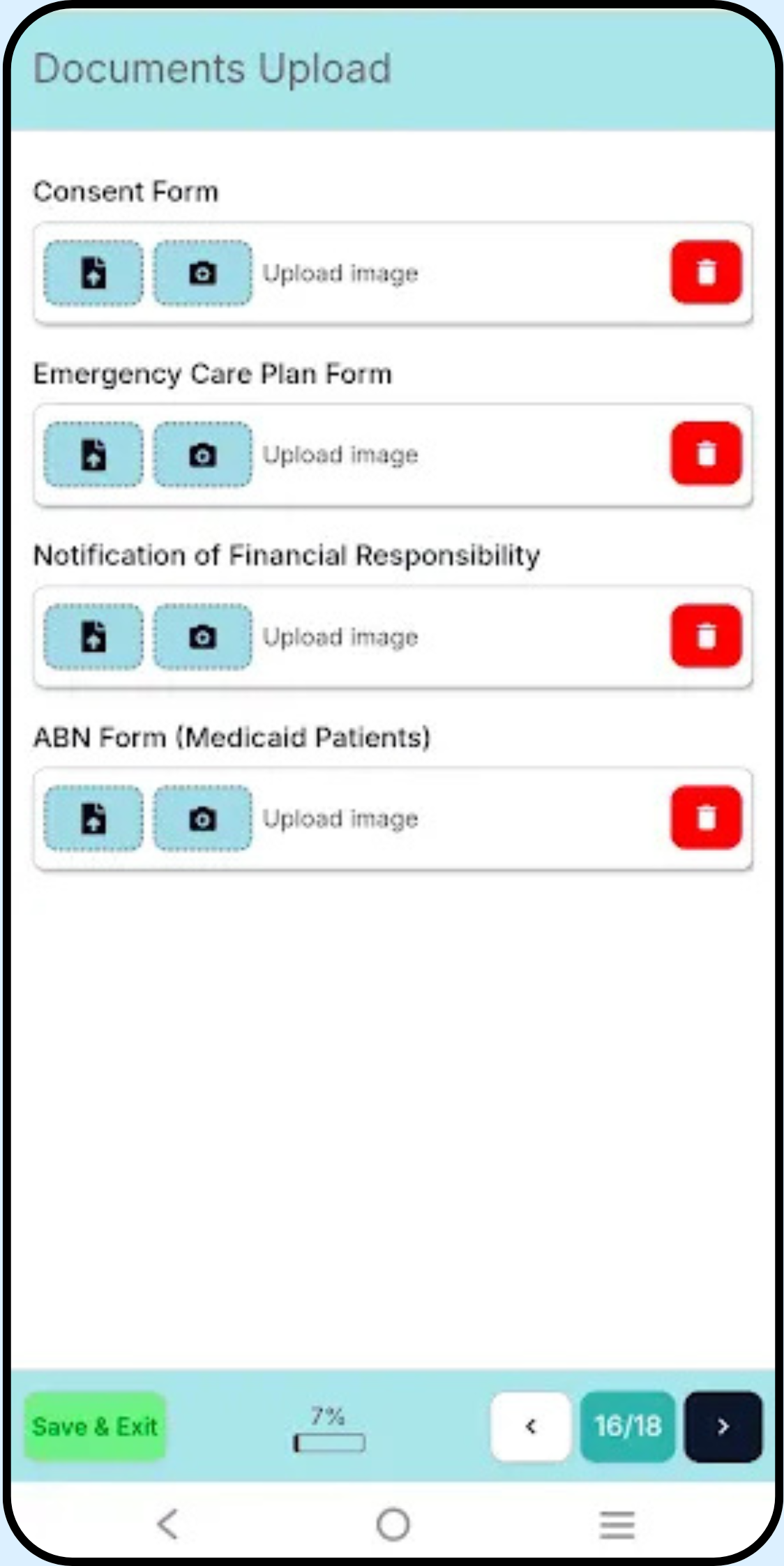This screenshot has height=1566, width=784.
Task: Open the 16/18 page indicator
Action: 628,1426
